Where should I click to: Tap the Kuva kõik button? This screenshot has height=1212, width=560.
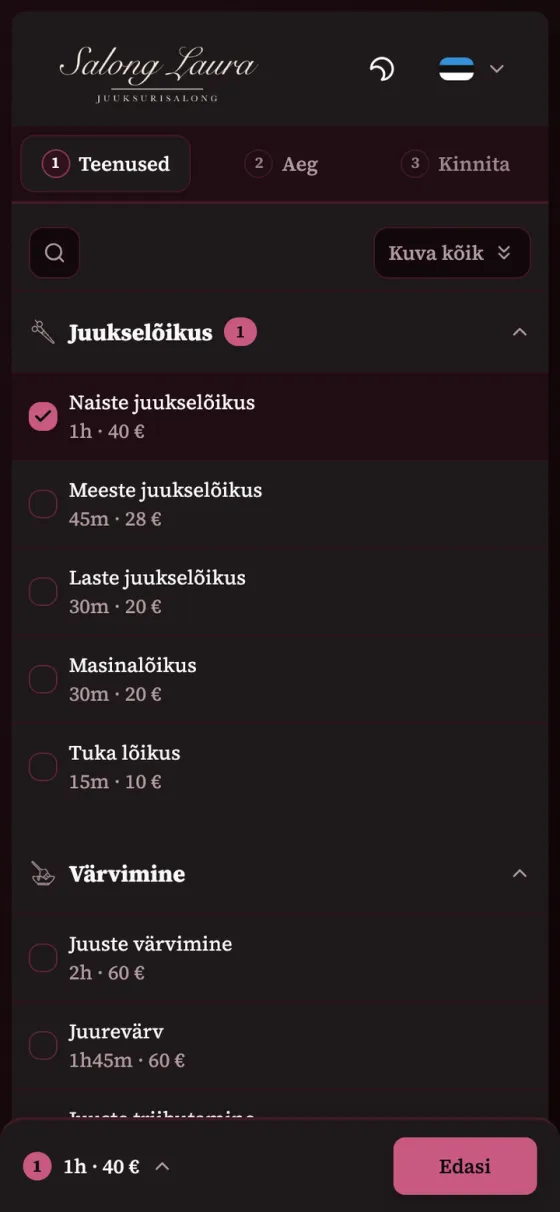coord(452,253)
